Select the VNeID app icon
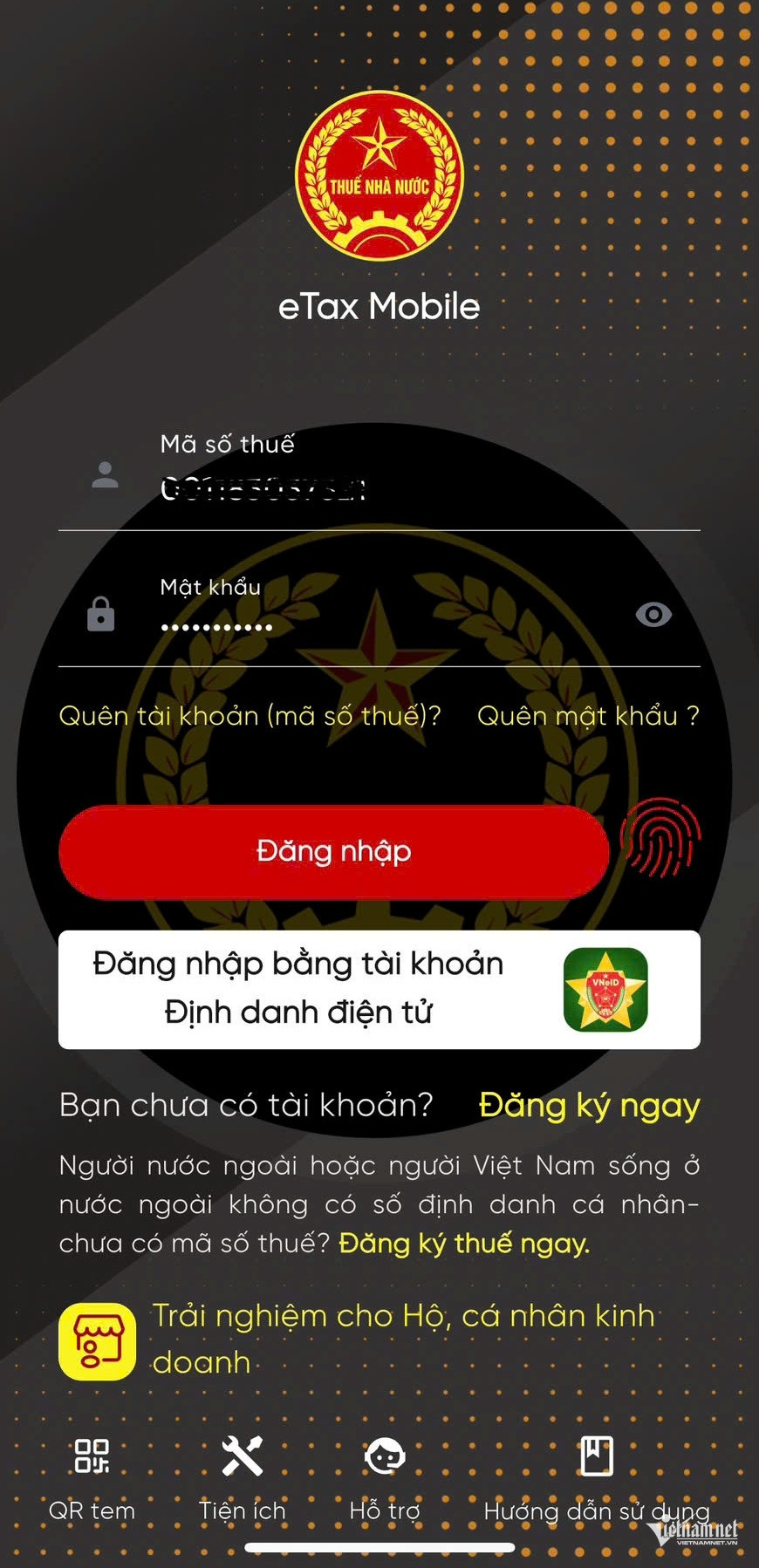The width and height of the screenshot is (759, 1568). pos(605,990)
